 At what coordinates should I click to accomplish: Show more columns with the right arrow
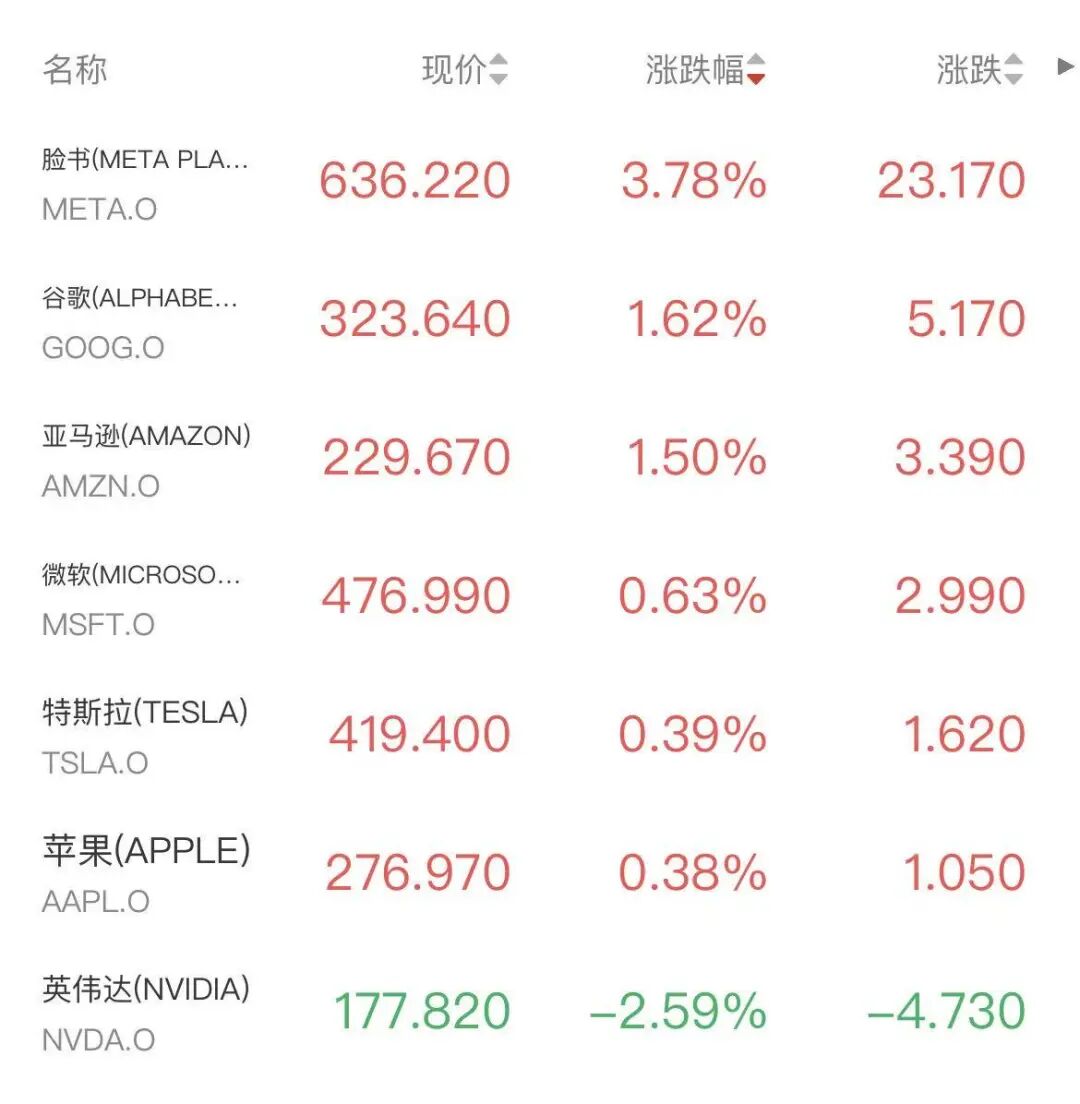pyautogui.click(x=1065, y=68)
